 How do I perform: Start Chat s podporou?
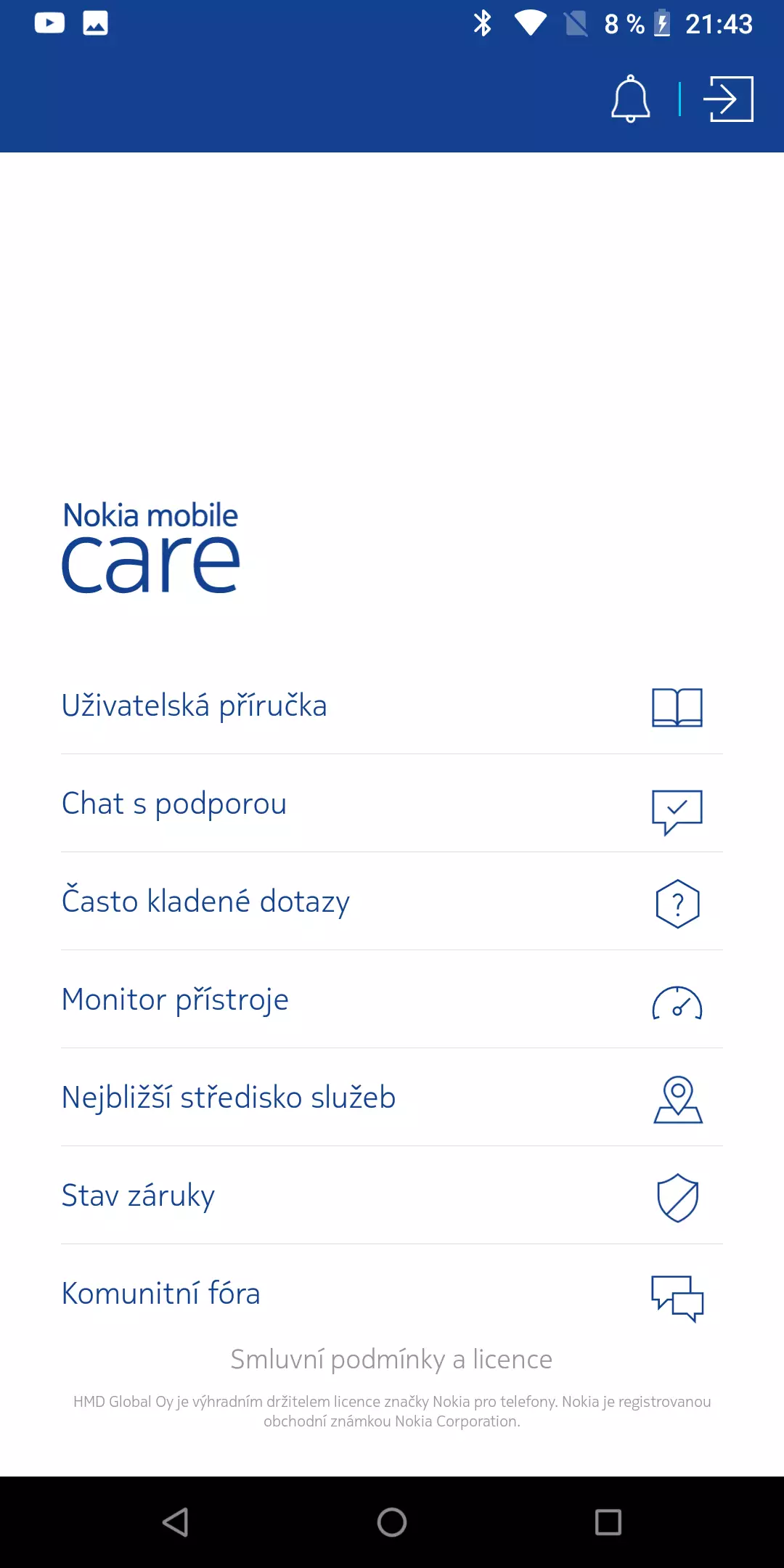click(x=392, y=804)
